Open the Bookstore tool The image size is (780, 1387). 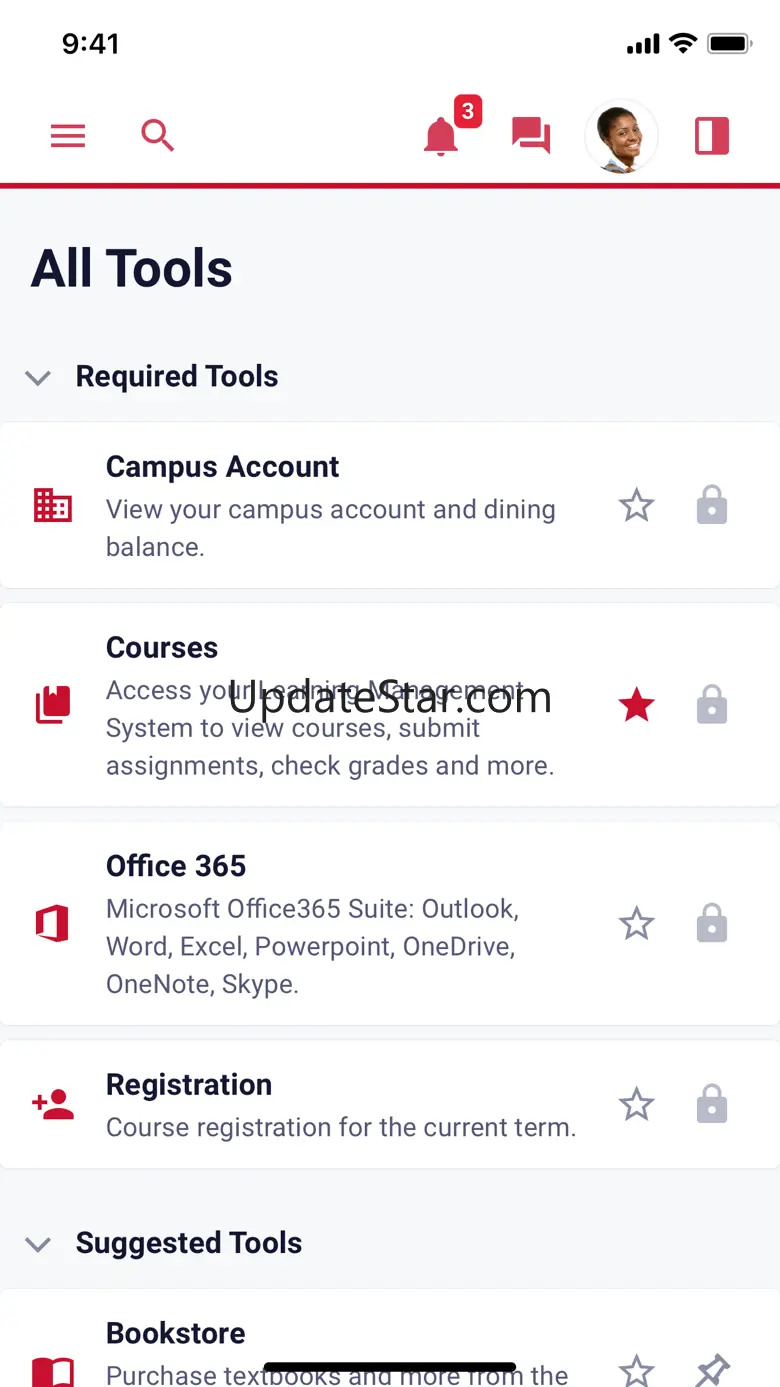pyautogui.click(x=390, y=1338)
